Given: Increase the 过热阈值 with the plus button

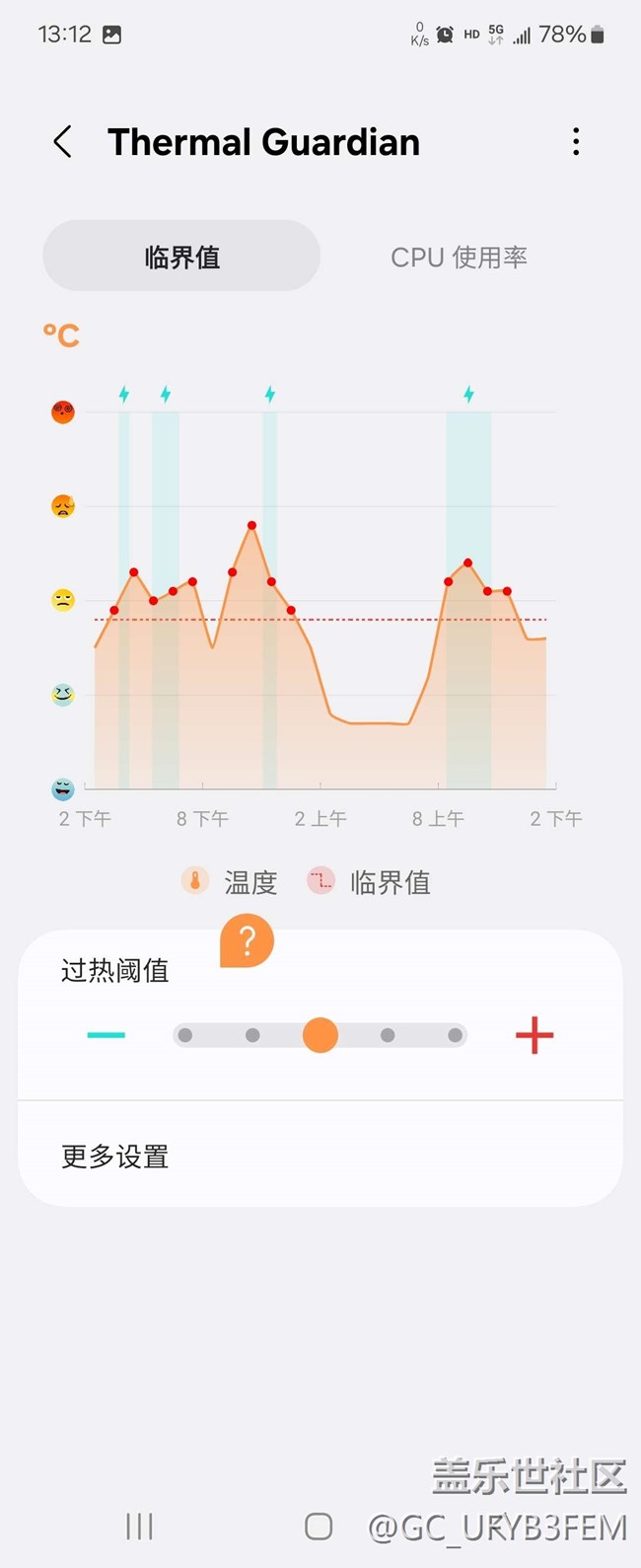Looking at the screenshot, I should pos(534,1035).
